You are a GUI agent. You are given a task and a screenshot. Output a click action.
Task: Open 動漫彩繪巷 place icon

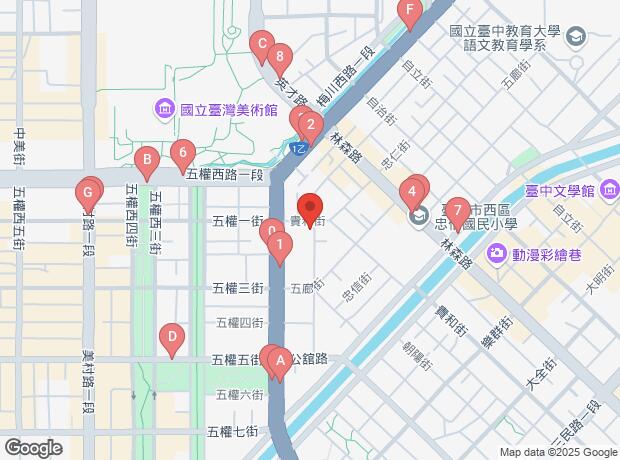[x=497, y=255]
